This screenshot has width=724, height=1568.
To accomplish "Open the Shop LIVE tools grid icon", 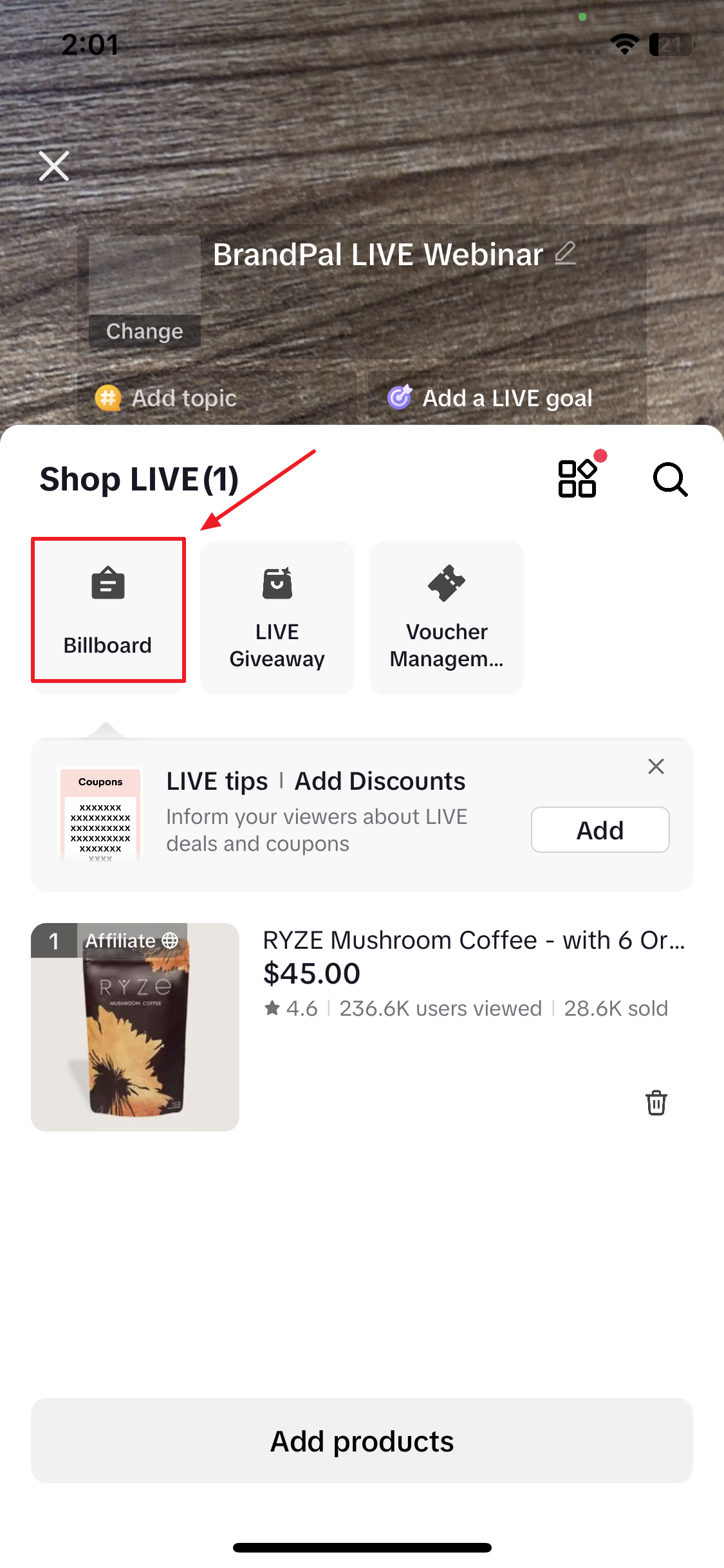I will click(x=578, y=478).
